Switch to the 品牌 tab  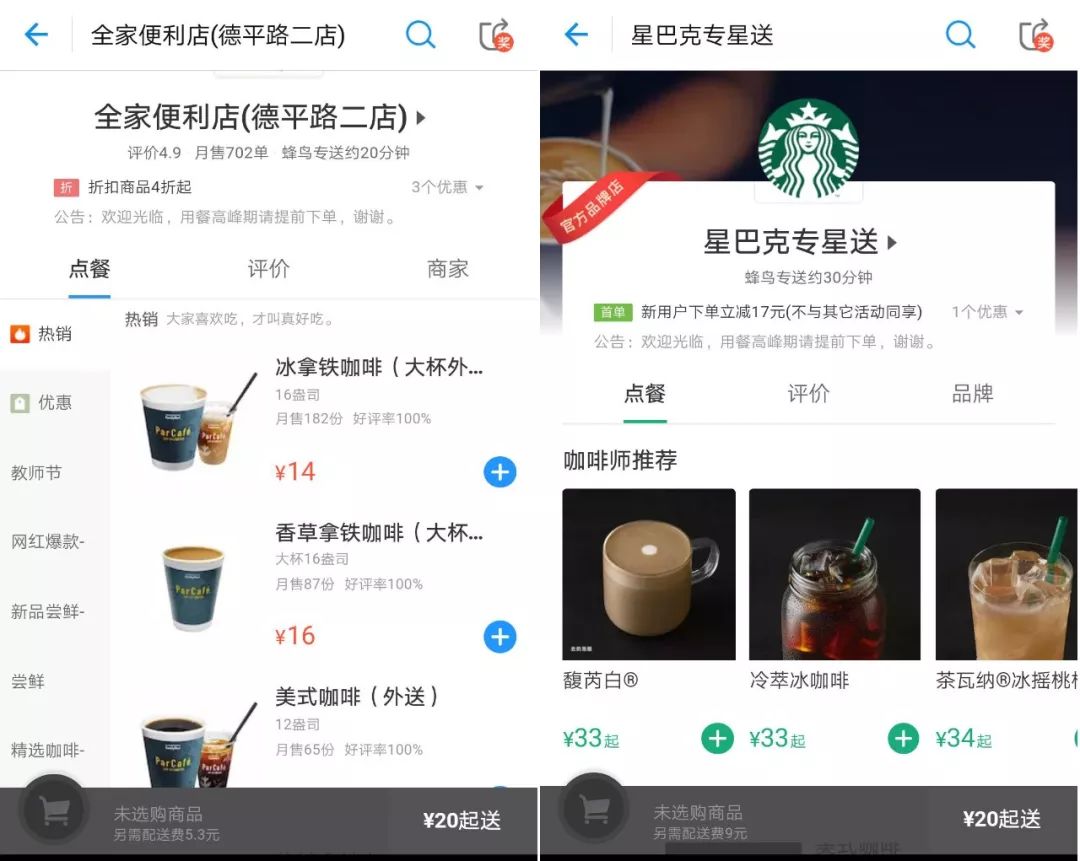pos(972,394)
